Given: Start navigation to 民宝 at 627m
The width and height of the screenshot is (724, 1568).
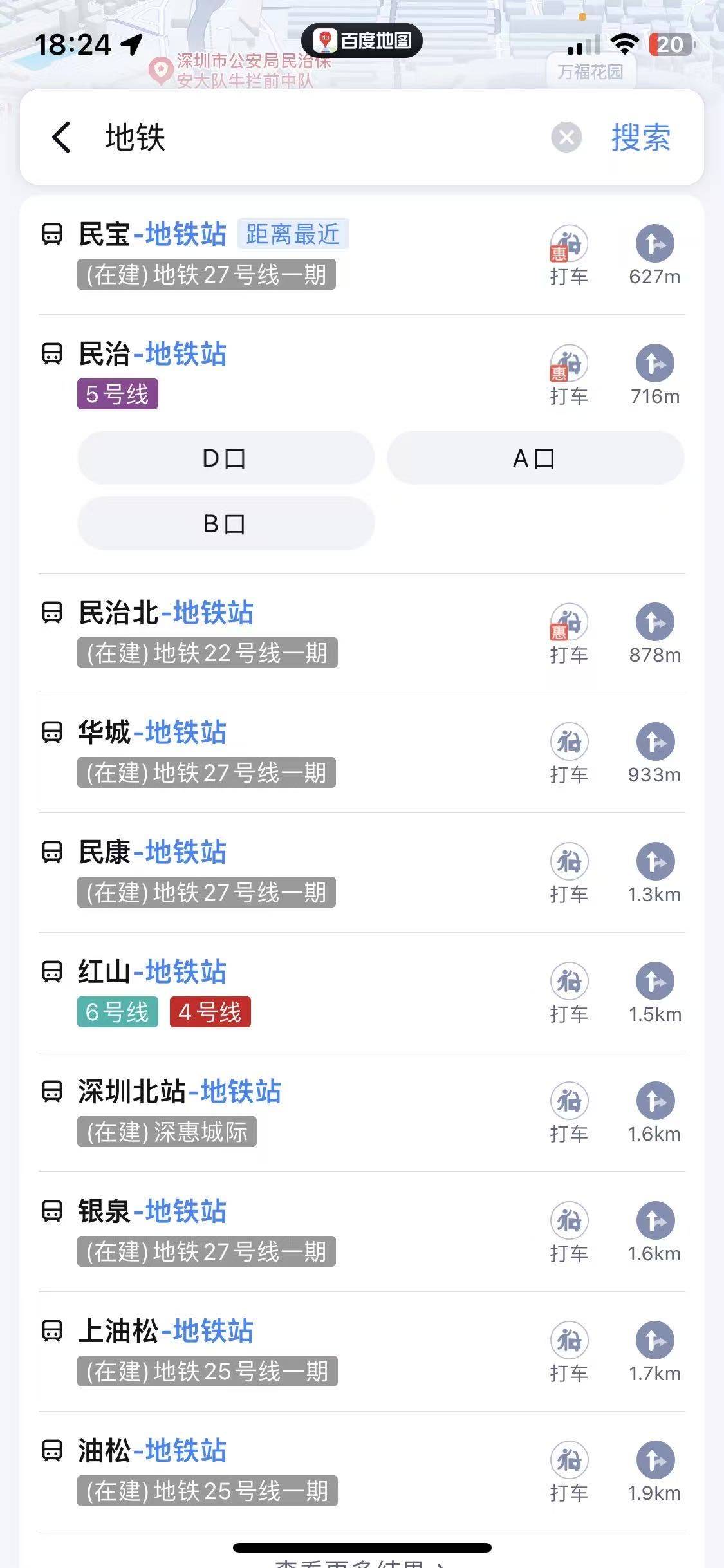Looking at the screenshot, I should pos(654,256).
